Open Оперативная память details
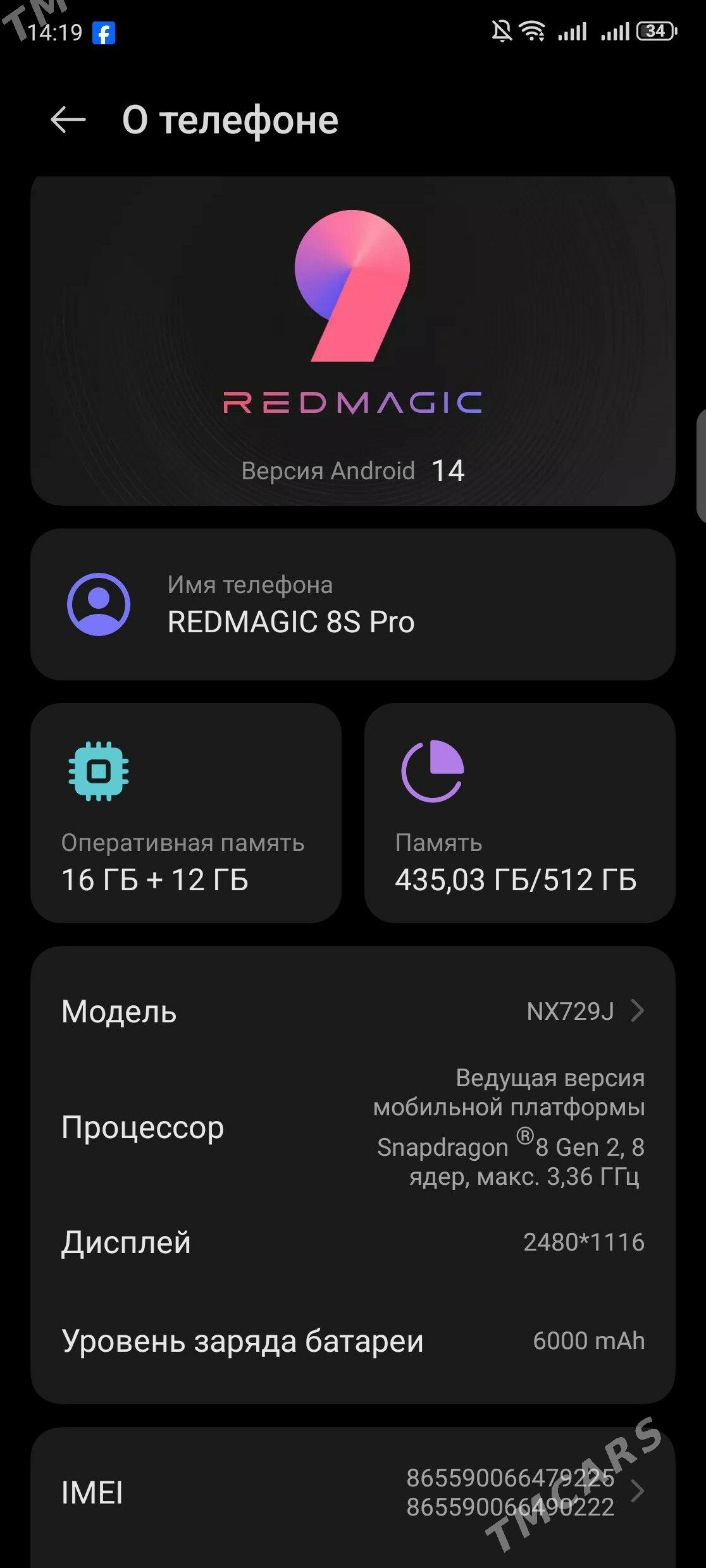Image resolution: width=706 pixels, height=1568 pixels. click(x=186, y=813)
